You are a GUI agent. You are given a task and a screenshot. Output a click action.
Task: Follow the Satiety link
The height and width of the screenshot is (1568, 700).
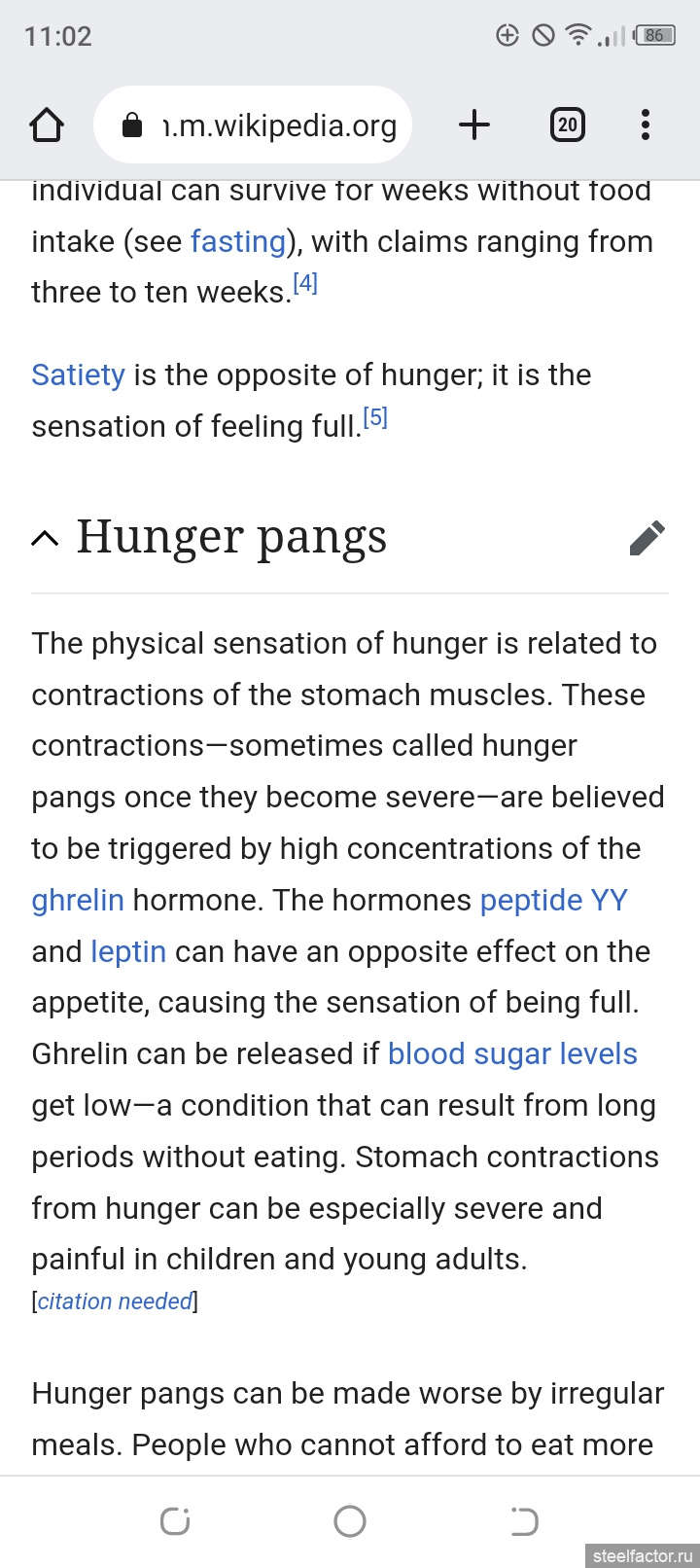tap(78, 375)
